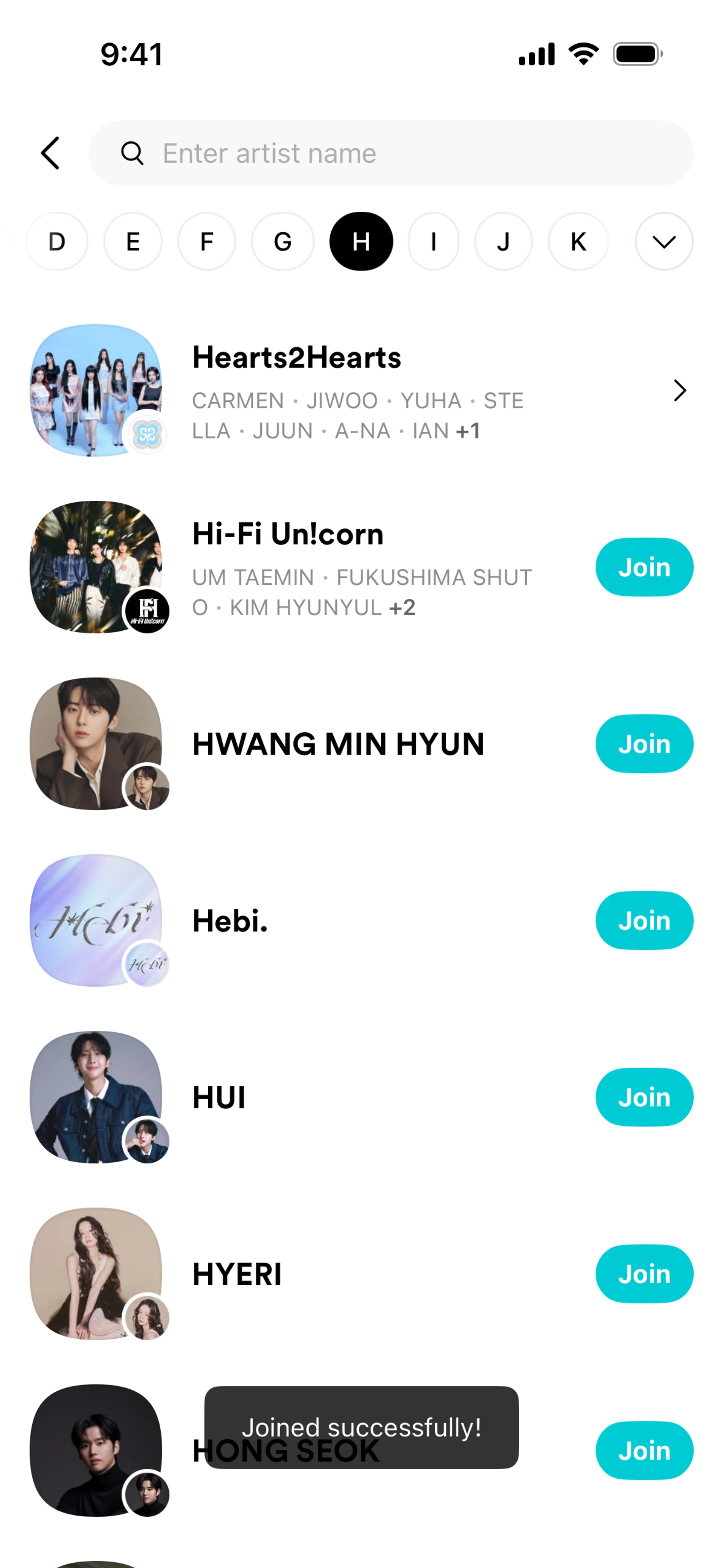Select the letter E filter chip
The image size is (723, 1568).
pyautogui.click(x=133, y=241)
